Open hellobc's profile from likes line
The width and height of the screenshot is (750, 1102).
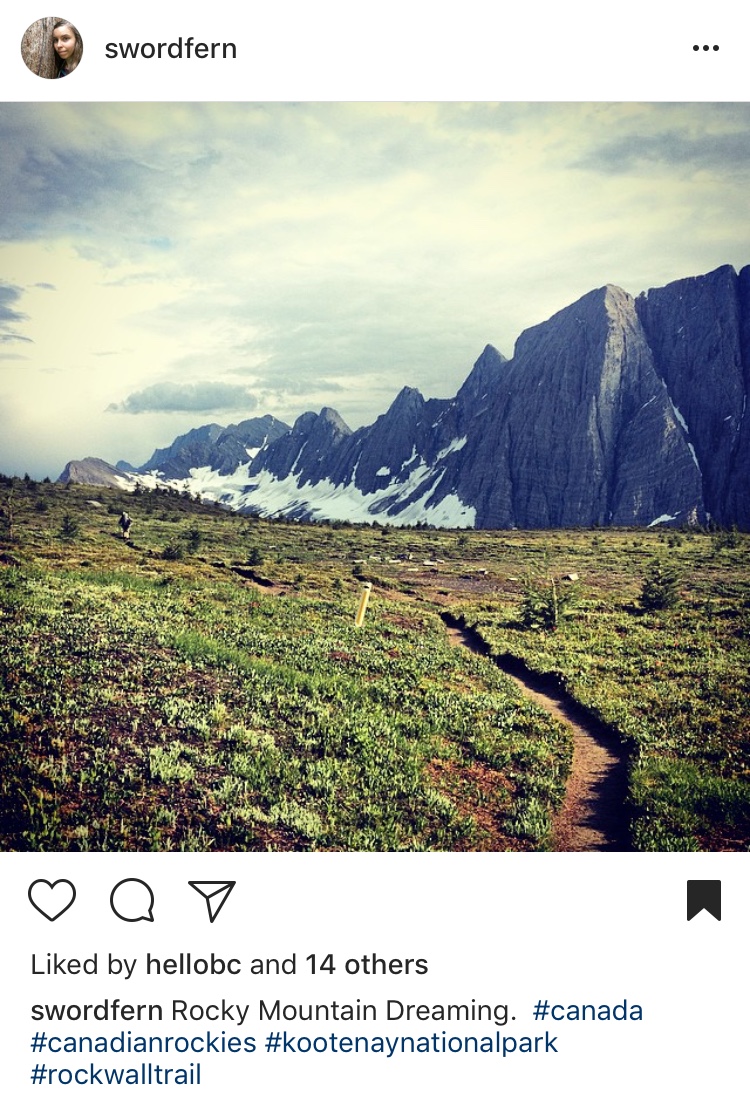(194, 965)
